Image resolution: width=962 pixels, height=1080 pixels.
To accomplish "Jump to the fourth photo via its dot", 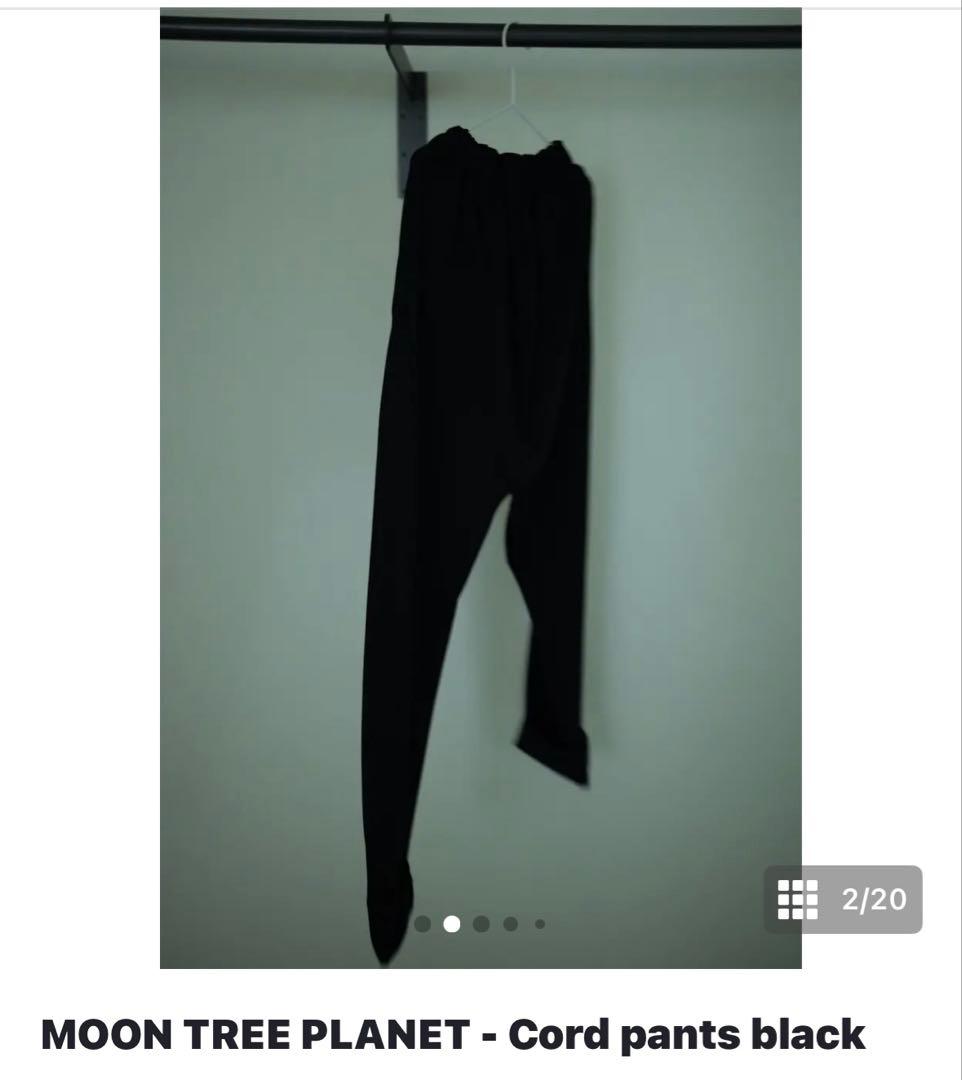I will [510, 924].
